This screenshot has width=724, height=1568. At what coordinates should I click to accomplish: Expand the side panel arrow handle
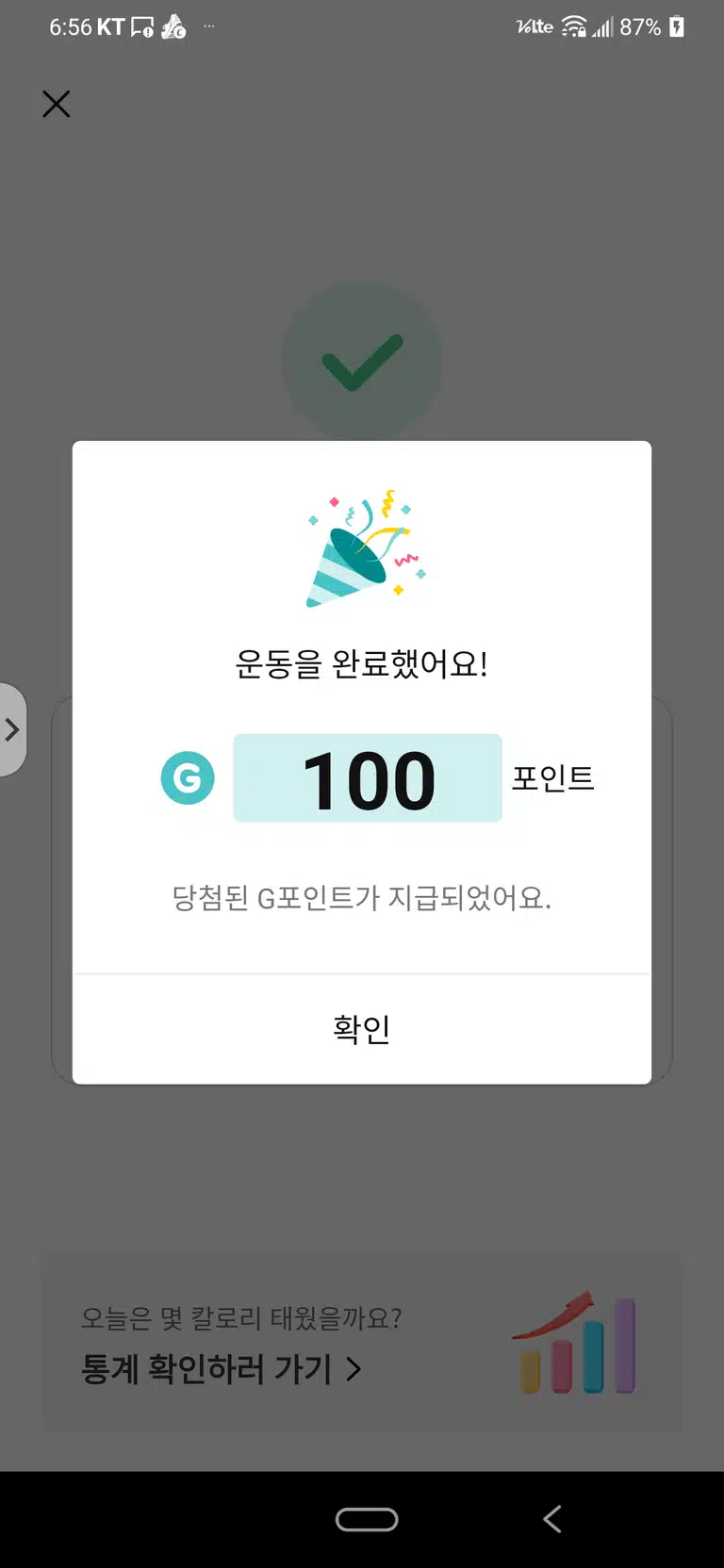[12, 729]
